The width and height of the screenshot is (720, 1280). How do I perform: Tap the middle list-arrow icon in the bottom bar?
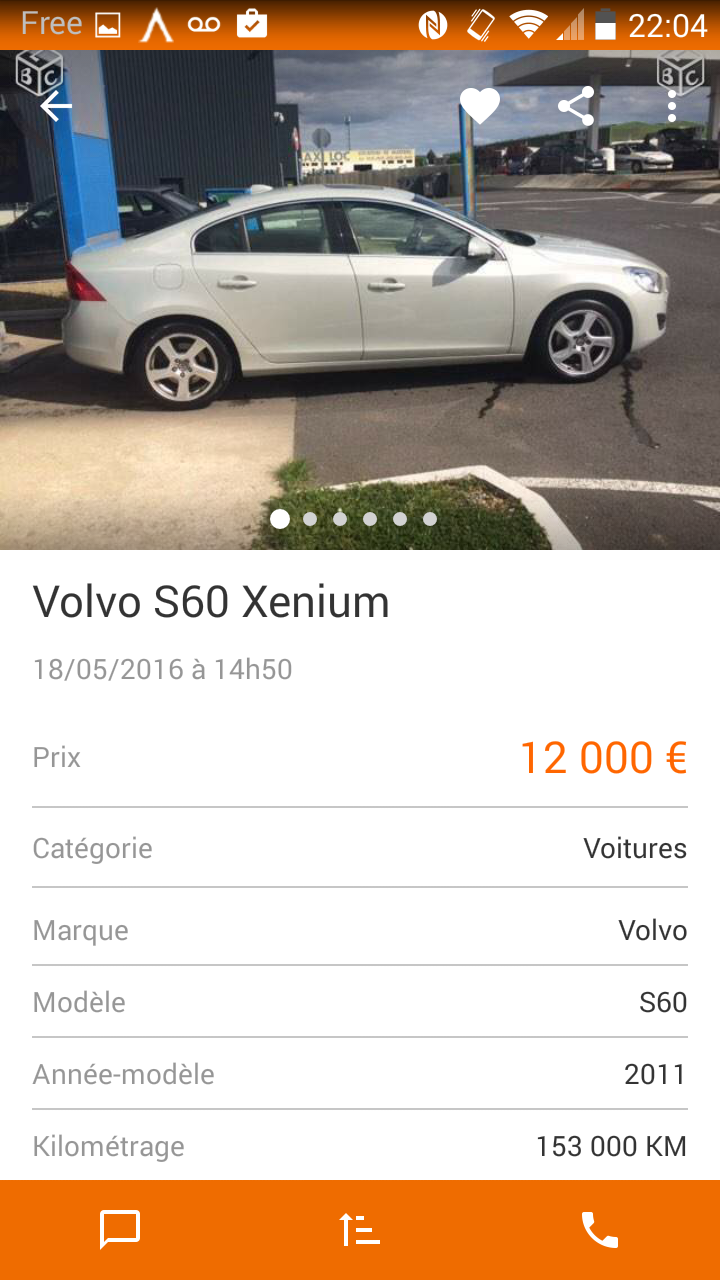coord(360,1230)
